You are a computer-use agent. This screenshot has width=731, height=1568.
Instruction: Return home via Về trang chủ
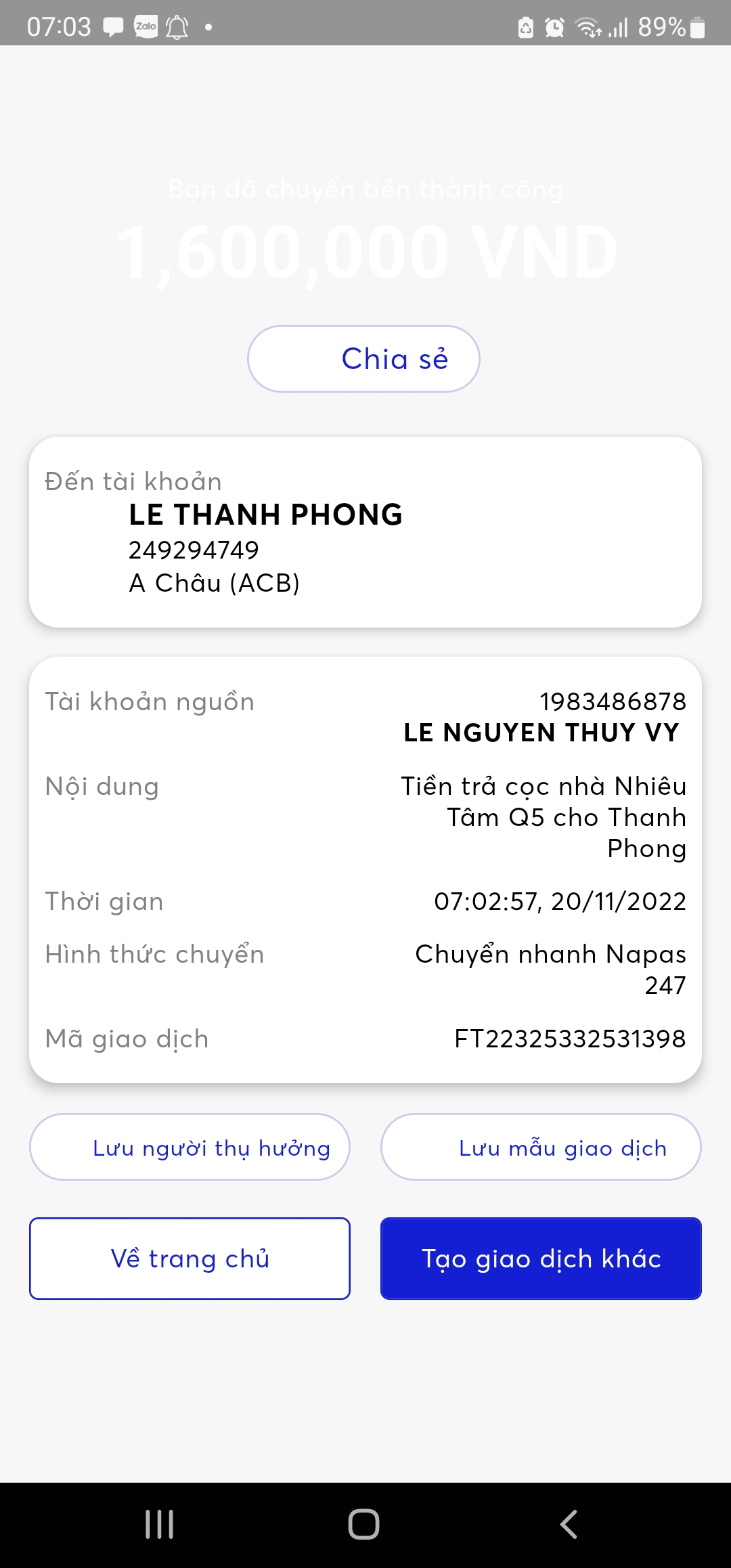coord(190,1259)
